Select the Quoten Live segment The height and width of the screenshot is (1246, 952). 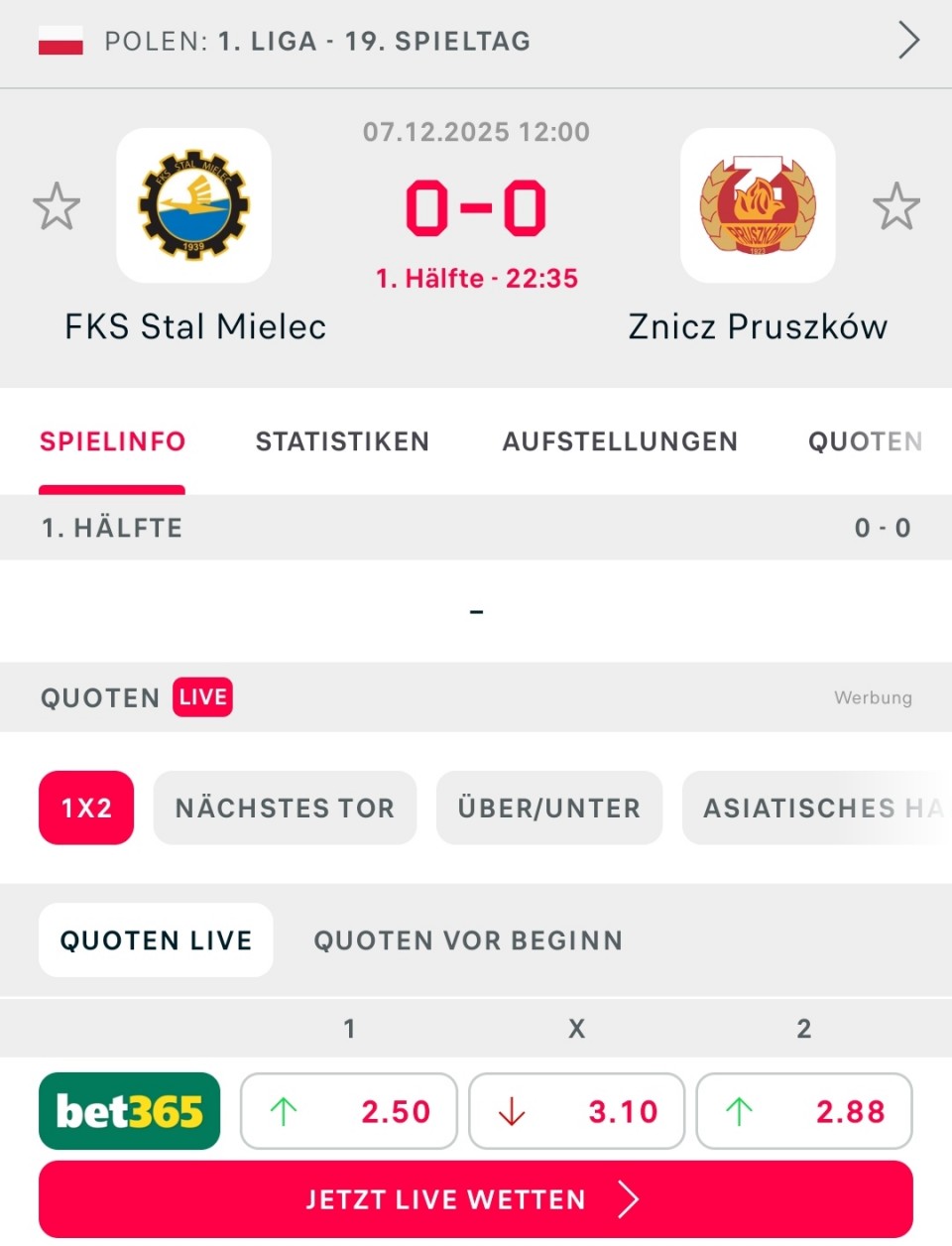click(x=156, y=940)
